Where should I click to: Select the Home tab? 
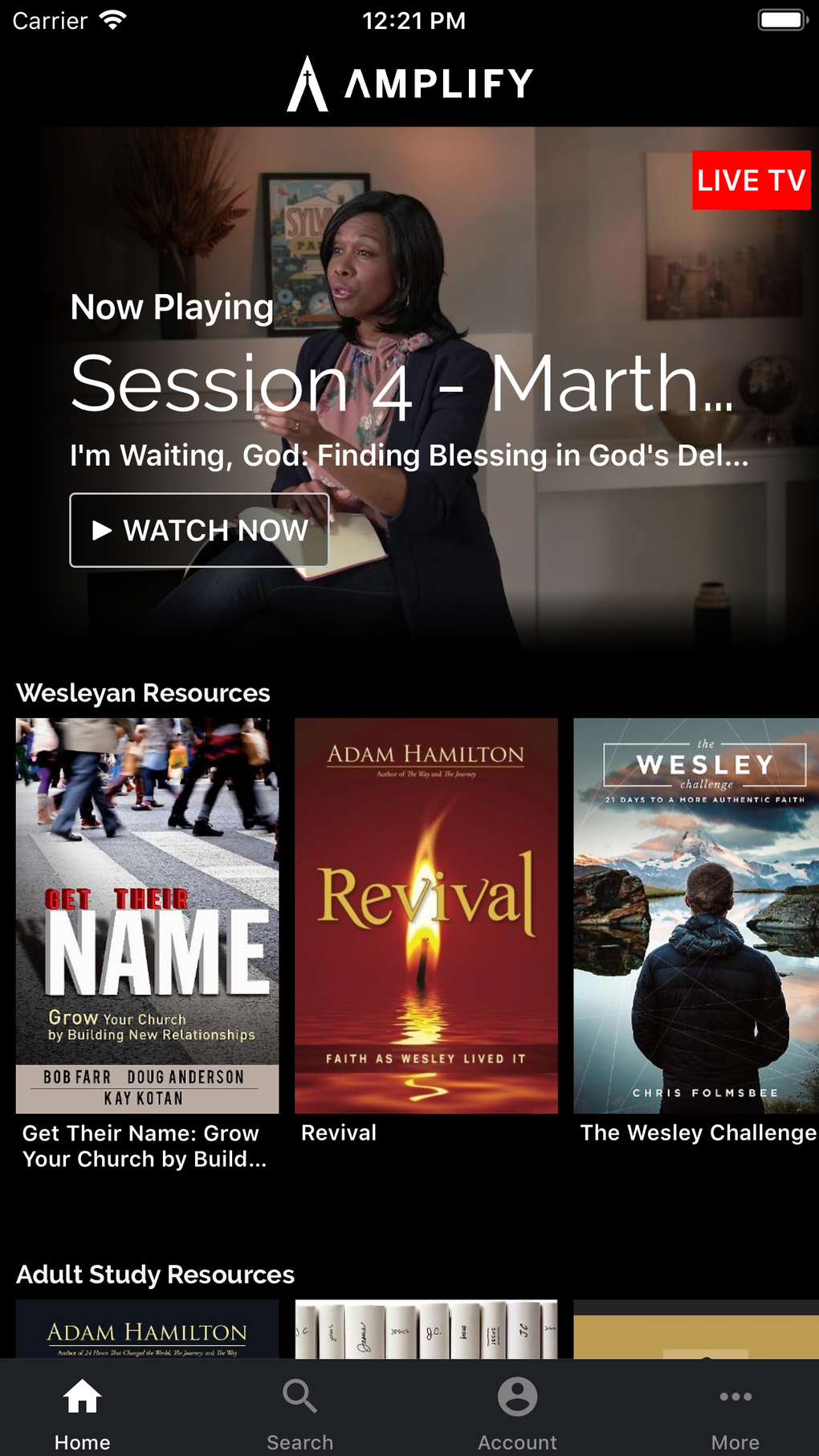(x=82, y=1413)
